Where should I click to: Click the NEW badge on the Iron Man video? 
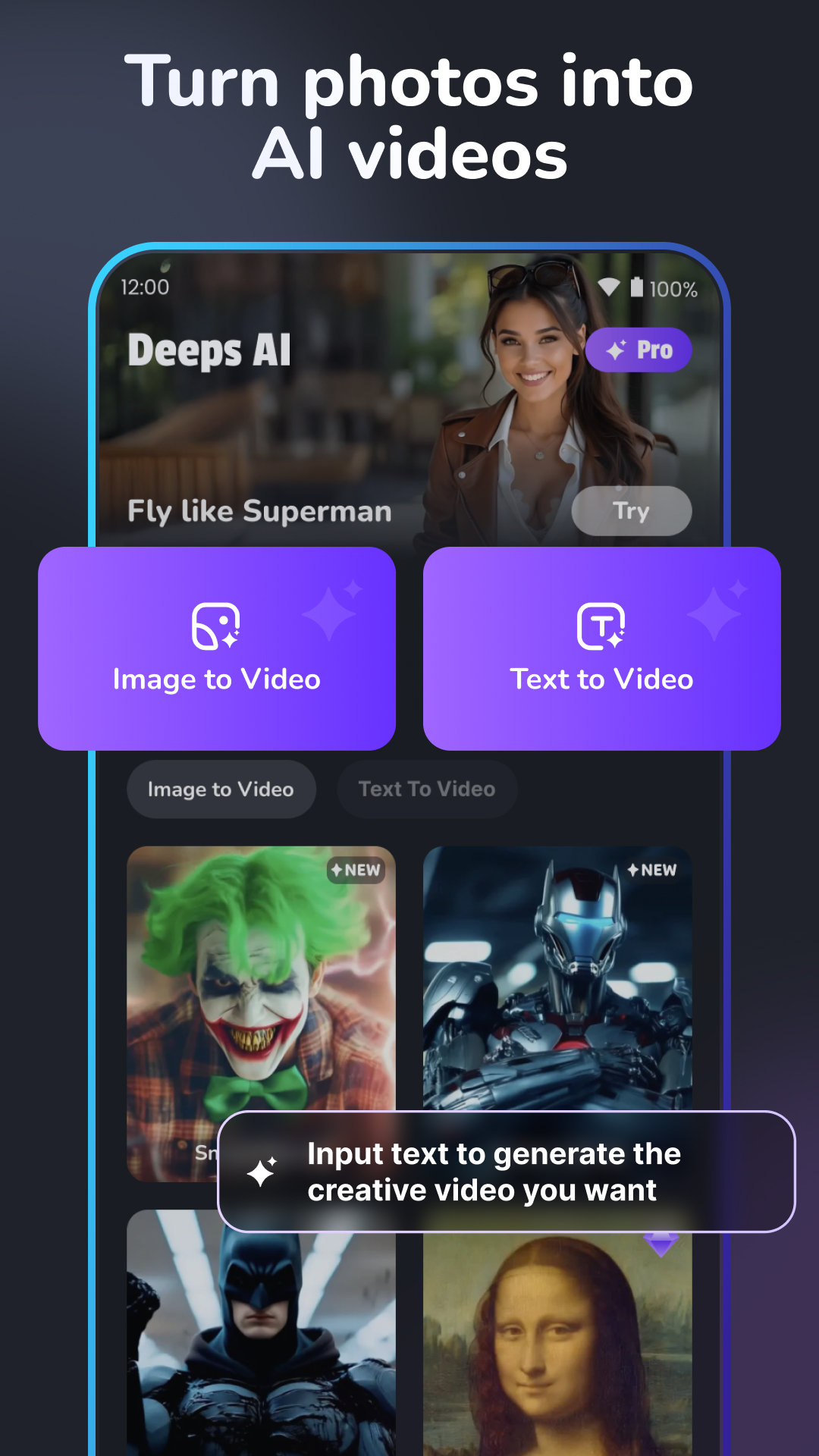pyautogui.click(x=654, y=871)
